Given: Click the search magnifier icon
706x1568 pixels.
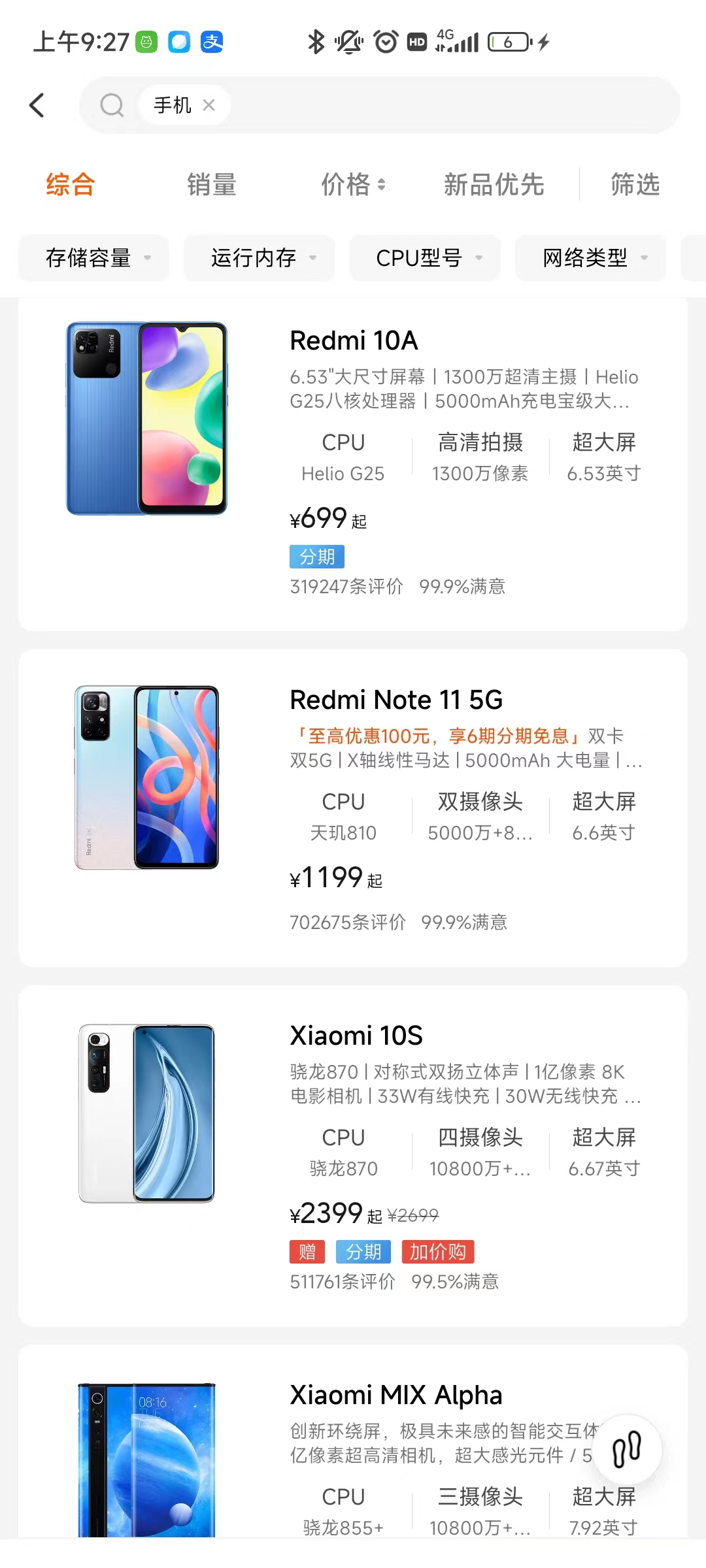Looking at the screenshot, I should [x=112, y=105].
